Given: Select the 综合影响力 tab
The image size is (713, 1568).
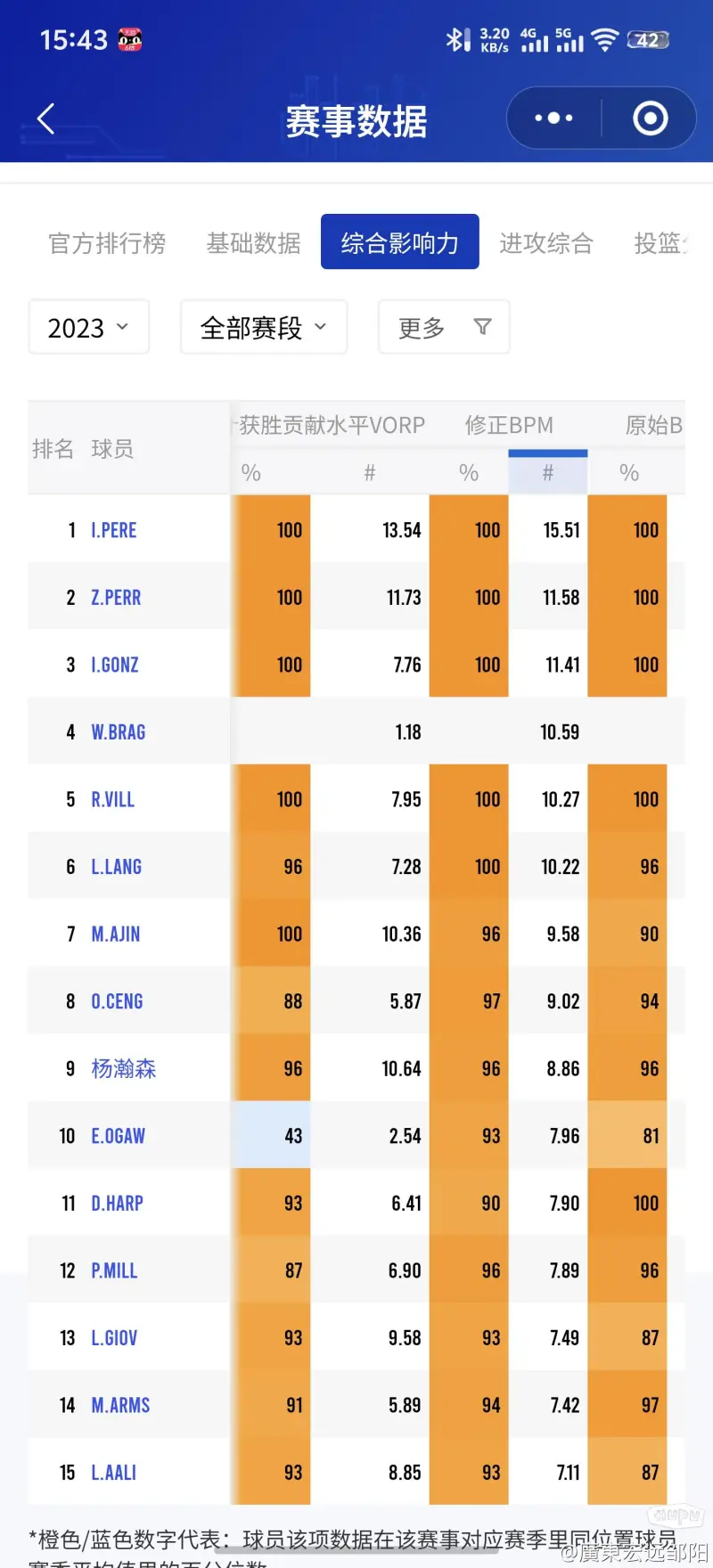Looking at the screenshot, I should point(399,242).
